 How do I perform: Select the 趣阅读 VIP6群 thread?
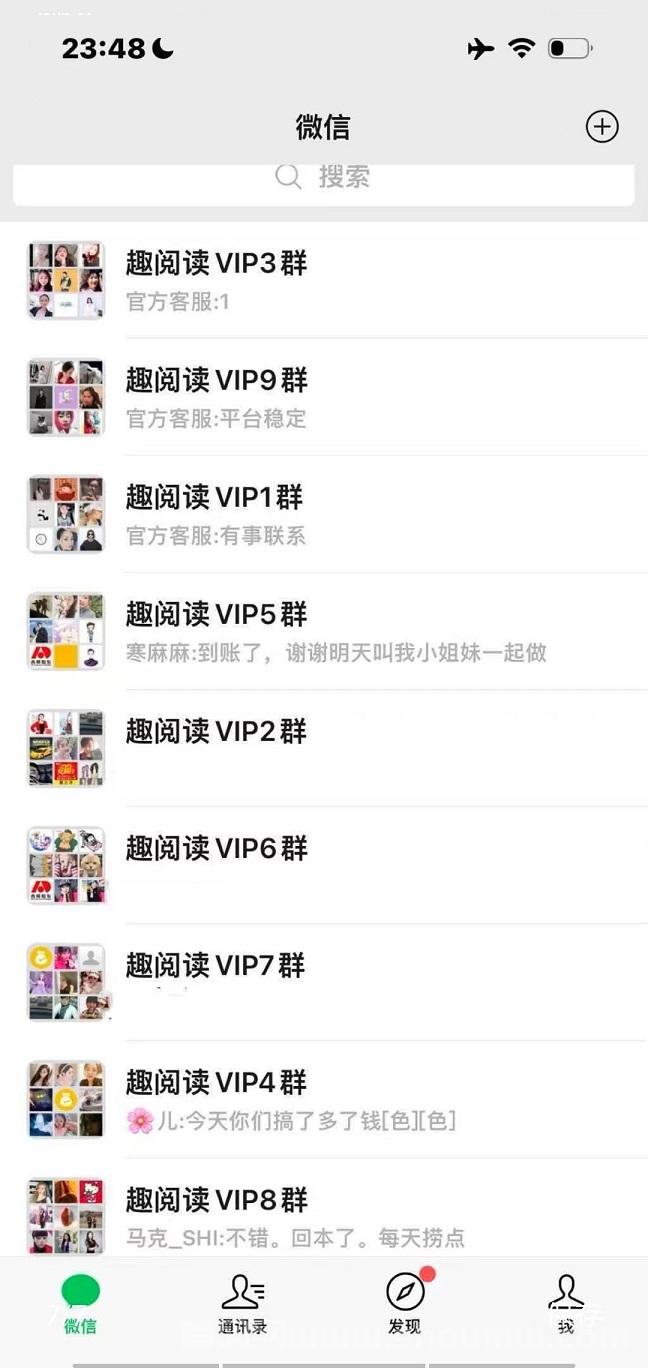[324, 865]
